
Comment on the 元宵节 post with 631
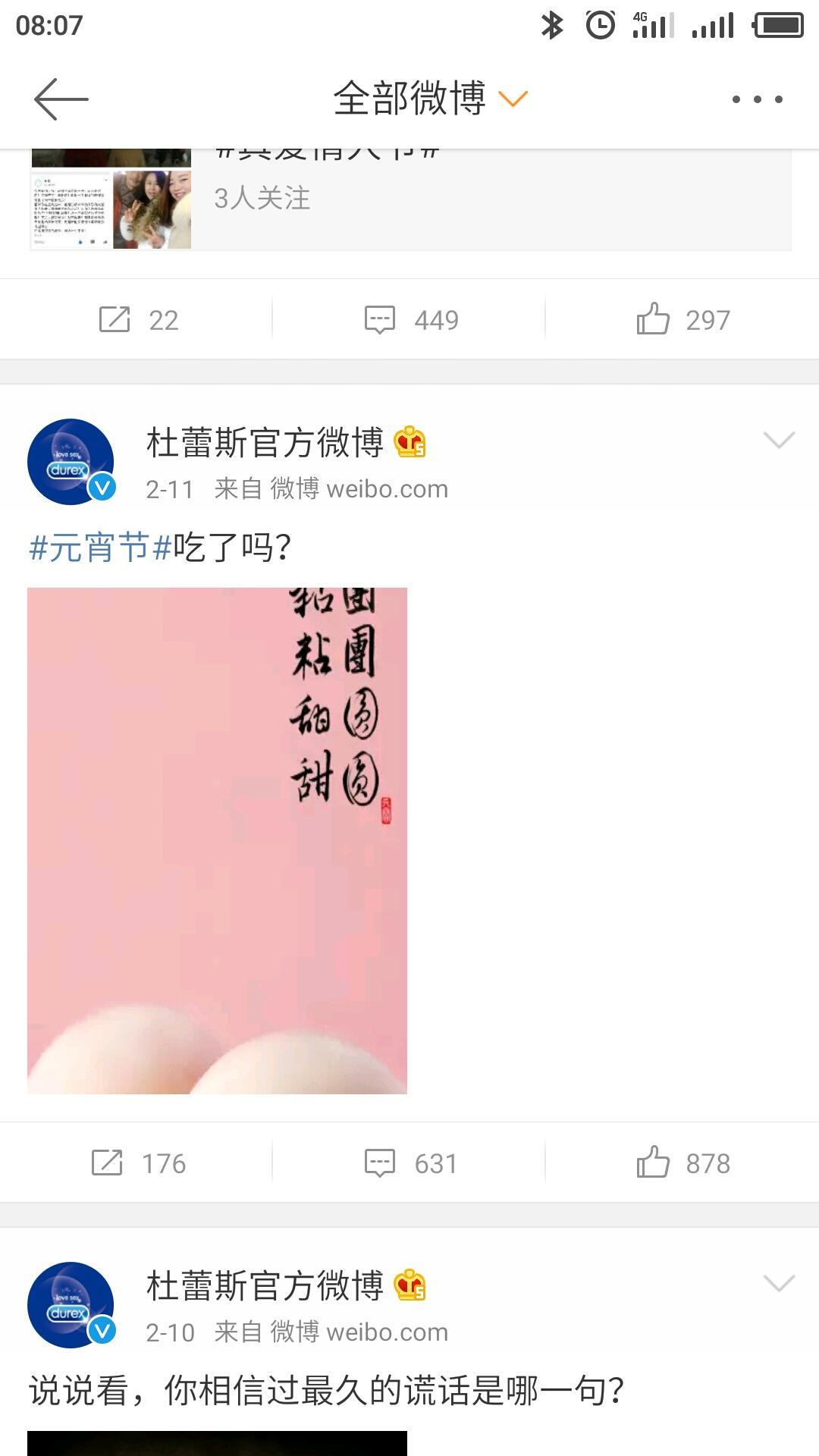(x=411, y=1163)
